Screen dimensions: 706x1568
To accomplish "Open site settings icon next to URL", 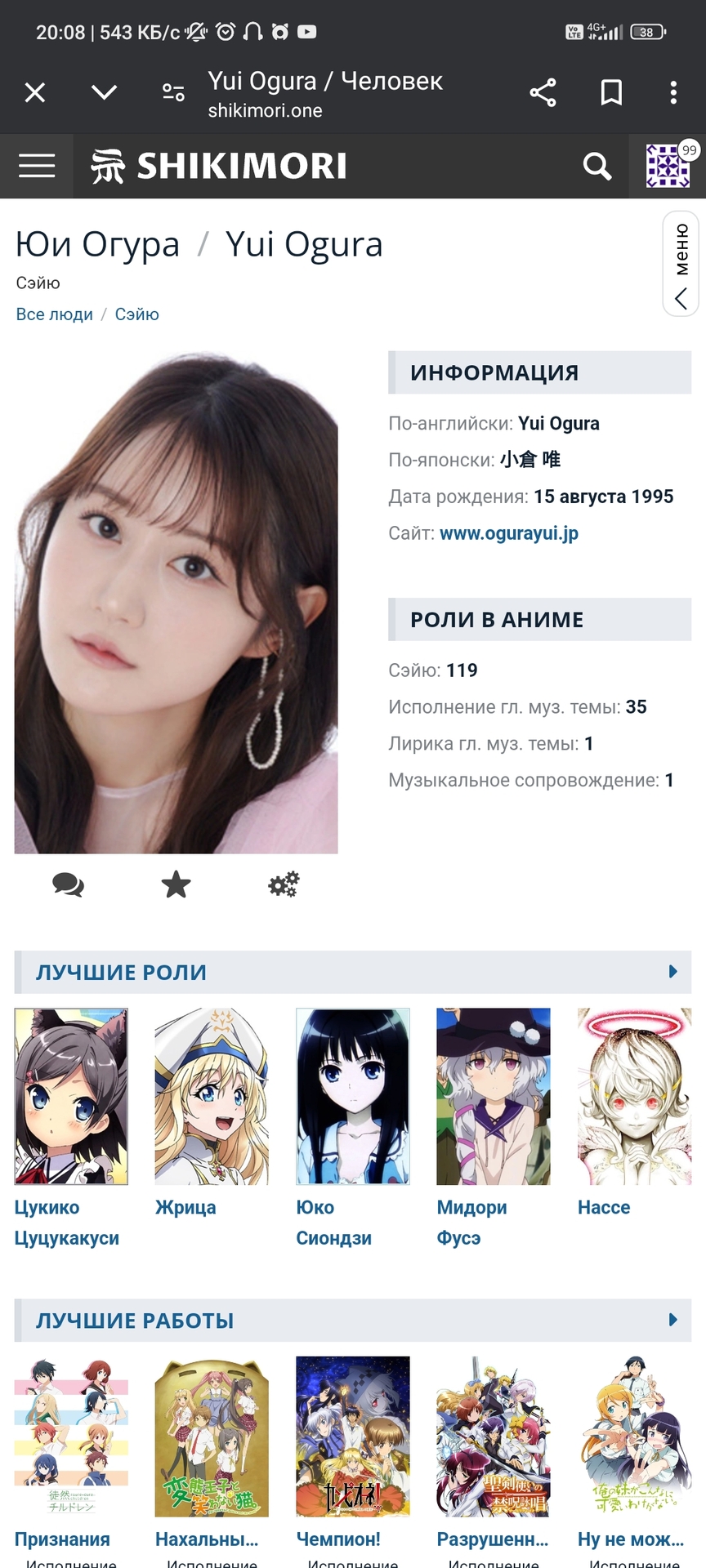I will coord(173,93).
